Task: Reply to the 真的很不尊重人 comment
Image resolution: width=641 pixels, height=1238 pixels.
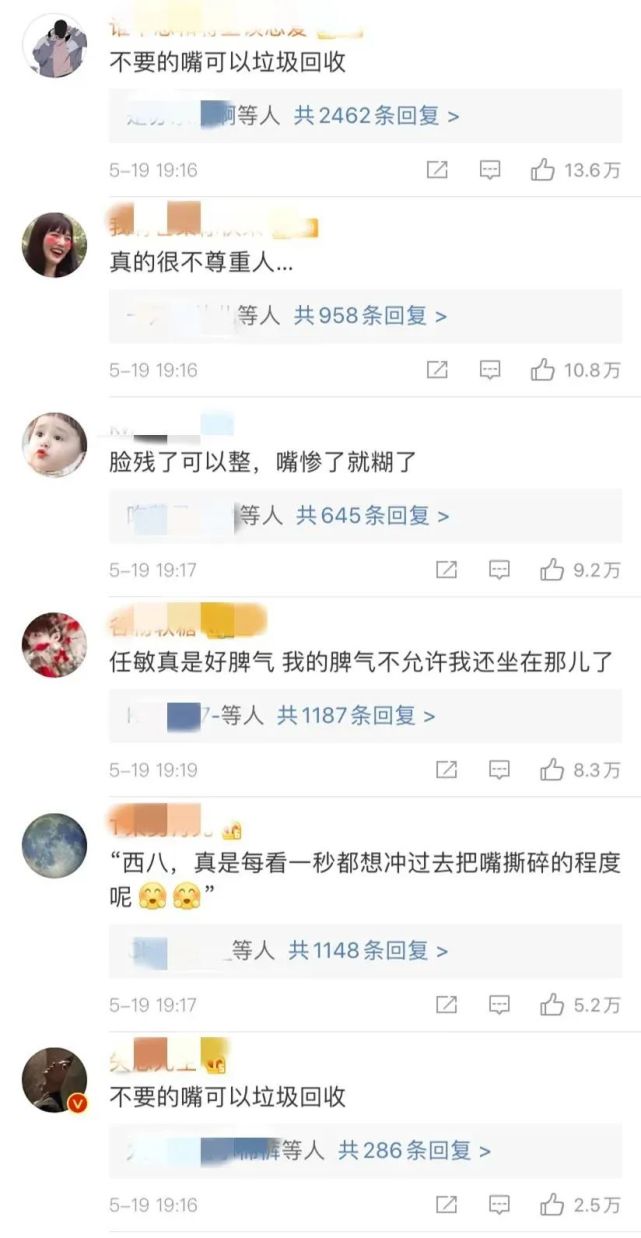Action: click(x=490, y=370)
